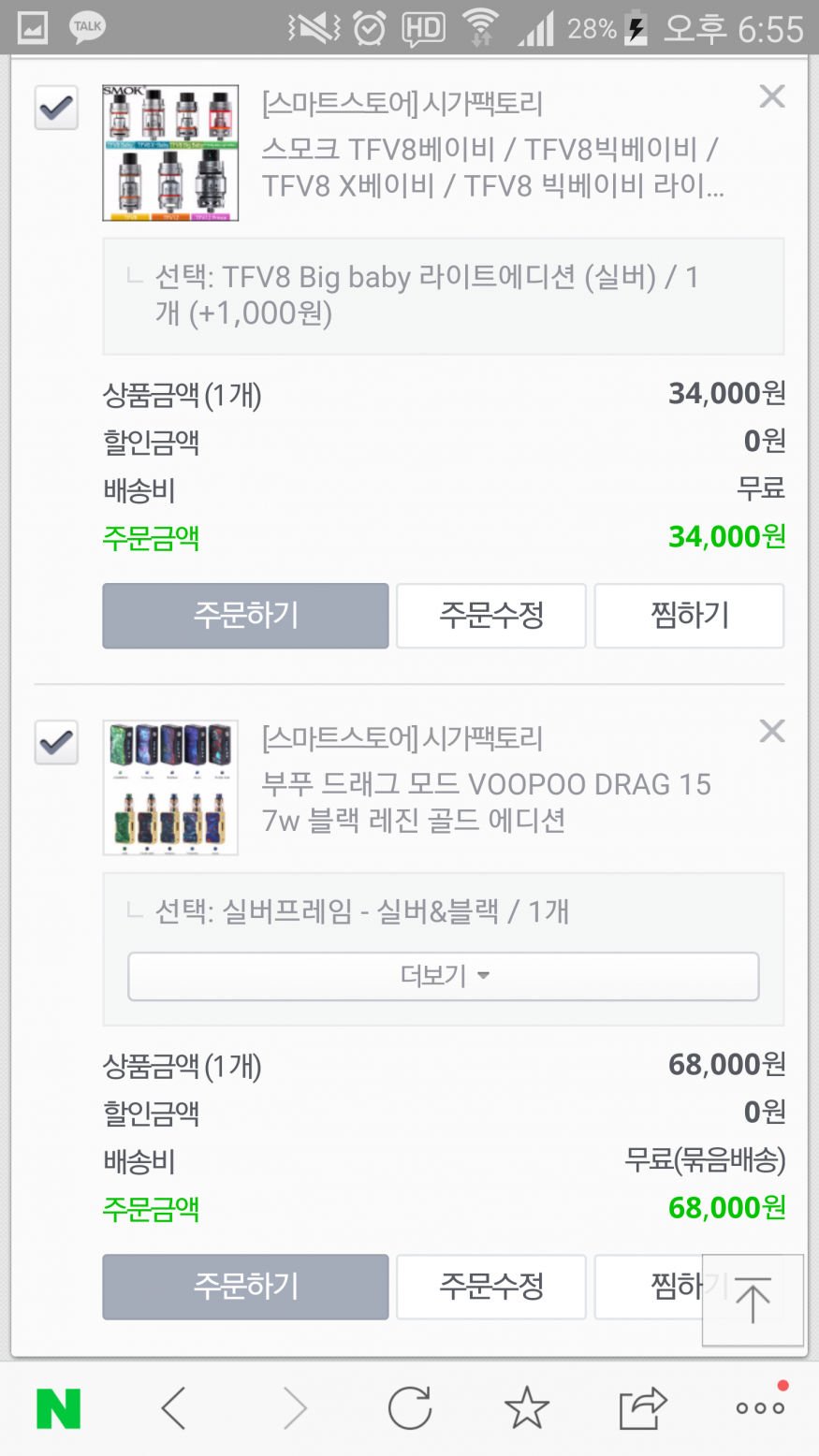Tap 찜하기 for the TFV8 item
Image resolution: width=819 pixels, height=1456 pixels.
click(x=689, y=616)
